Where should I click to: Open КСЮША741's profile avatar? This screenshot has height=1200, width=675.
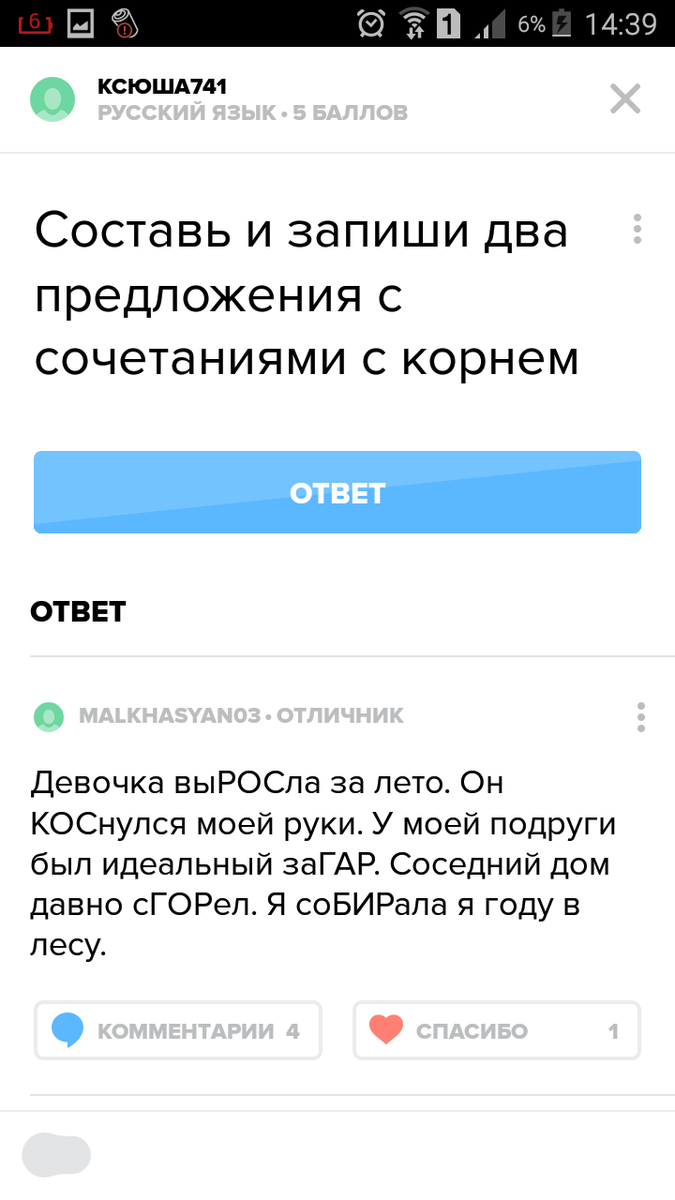click(x=53, y=99)
